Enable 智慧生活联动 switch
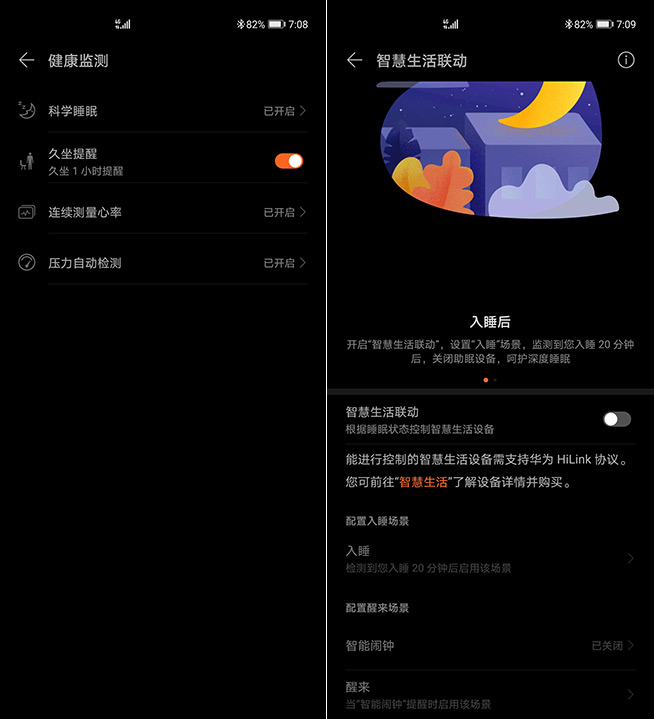654x719 pixels. (616, 419)
